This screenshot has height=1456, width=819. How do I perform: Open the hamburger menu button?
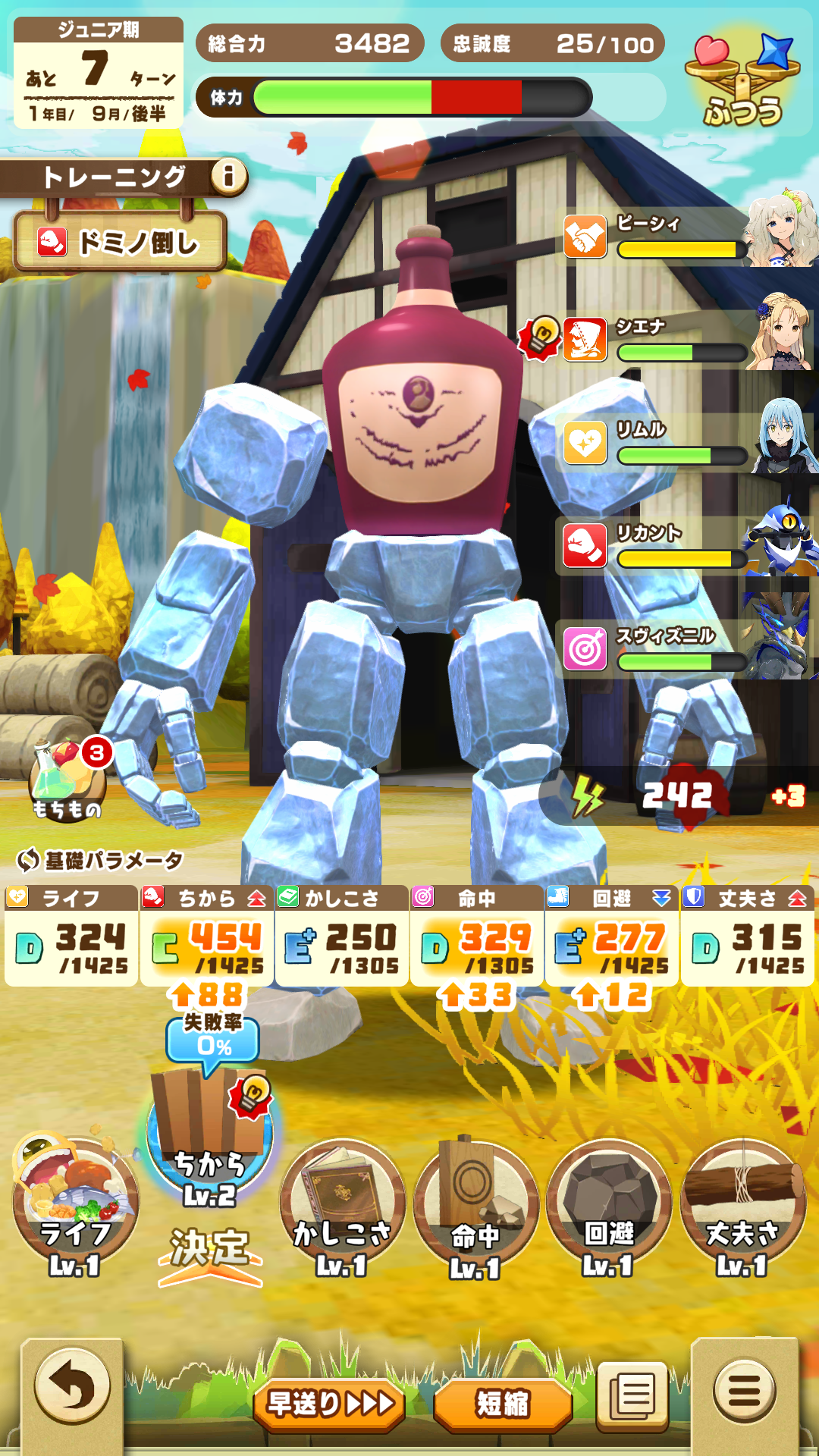pos(744,1390)
